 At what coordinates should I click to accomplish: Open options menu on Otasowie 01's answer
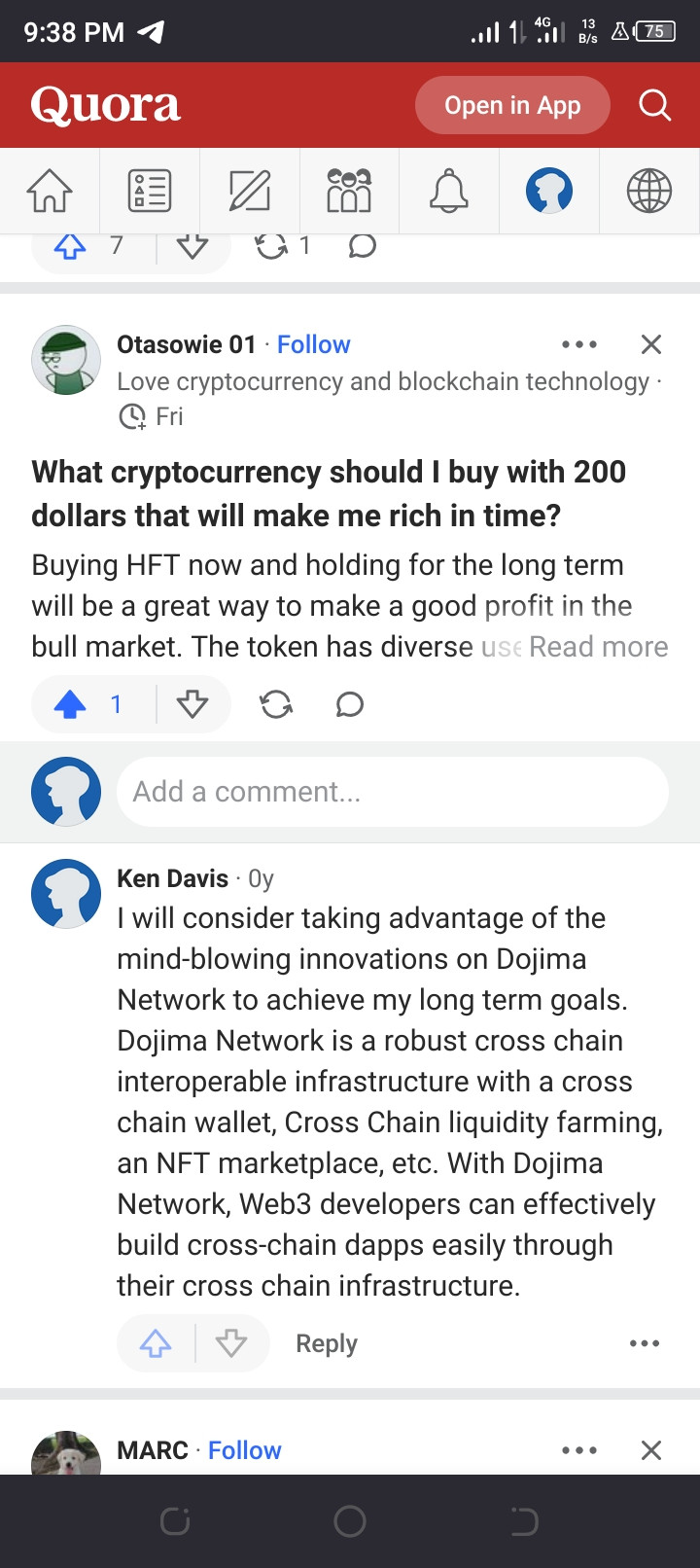pos(579,344)
